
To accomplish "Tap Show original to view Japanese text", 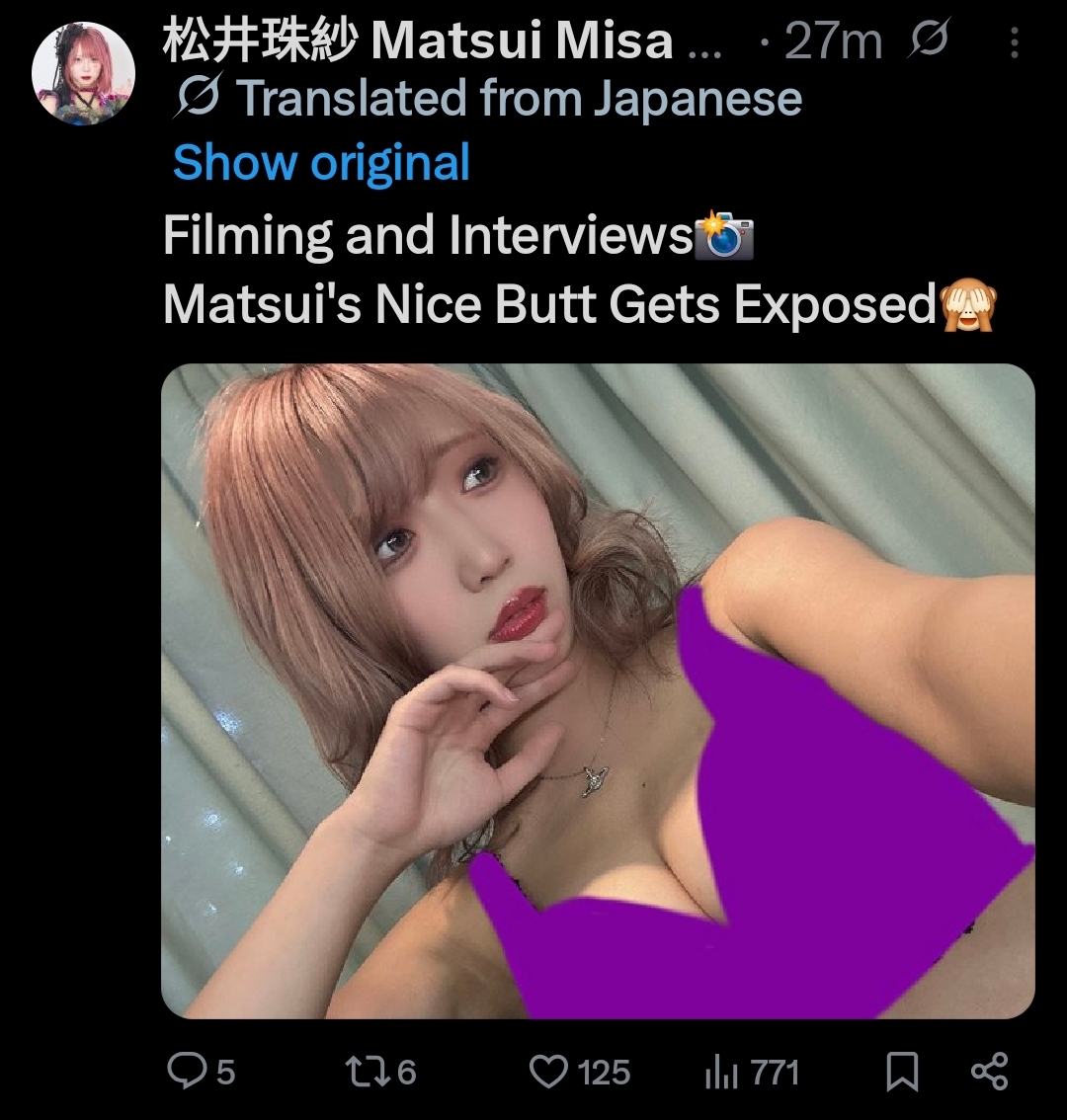I will pyautogui.click(x=321, y=163).
